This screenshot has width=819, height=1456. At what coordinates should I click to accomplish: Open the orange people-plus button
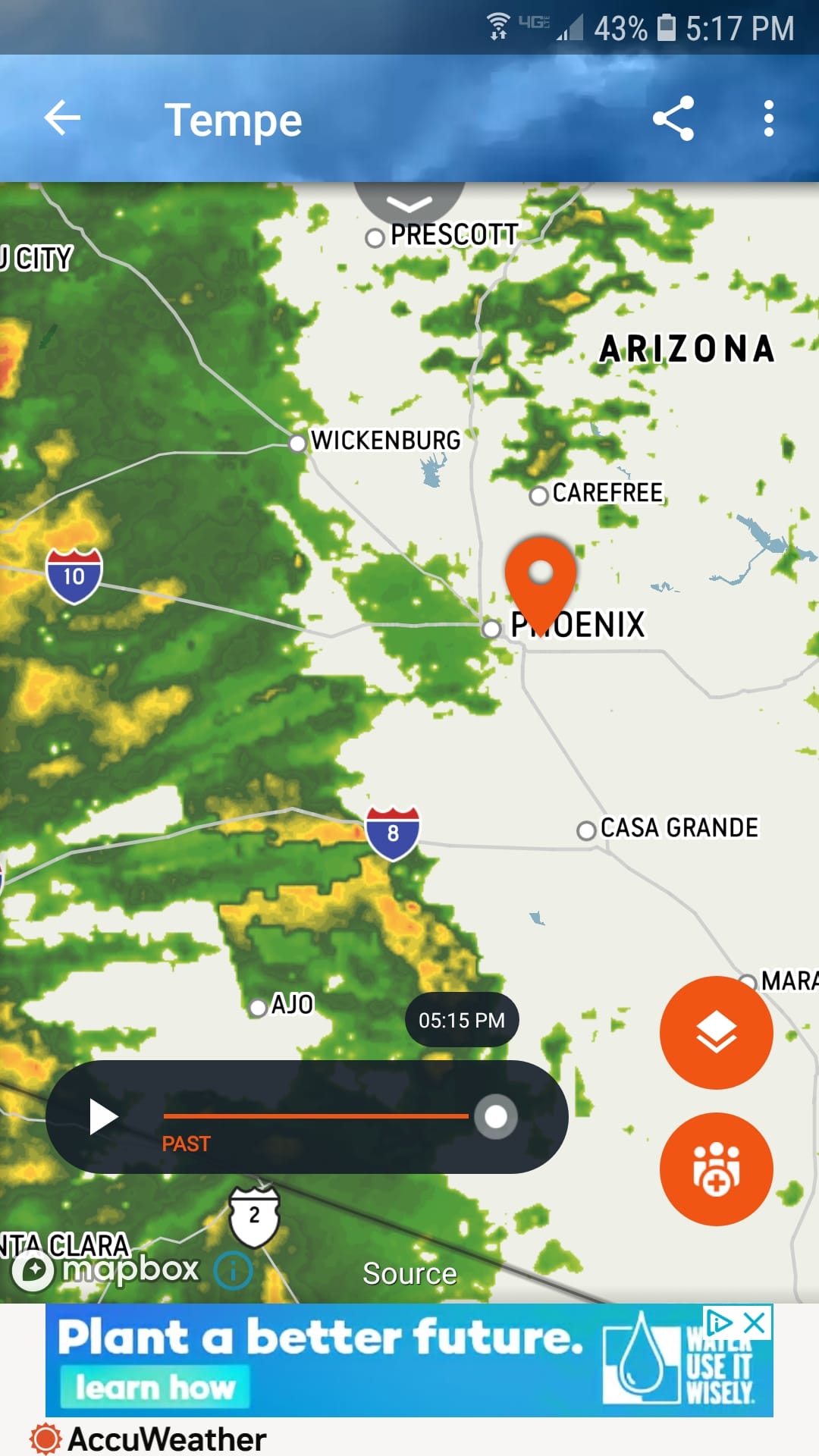[x=716, y=1169]
